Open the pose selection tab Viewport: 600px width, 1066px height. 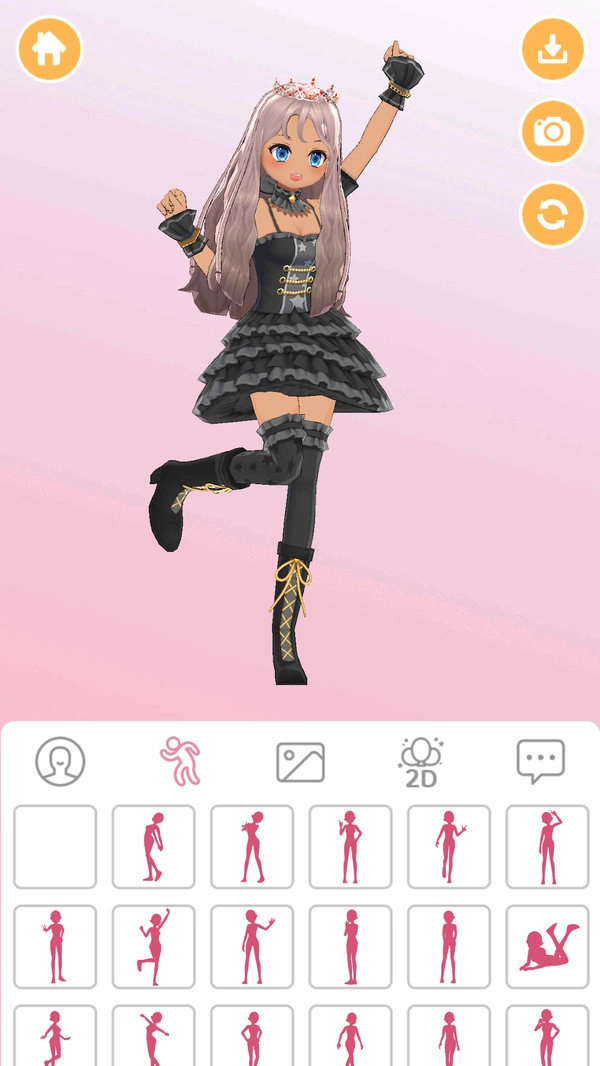(181, 762)
